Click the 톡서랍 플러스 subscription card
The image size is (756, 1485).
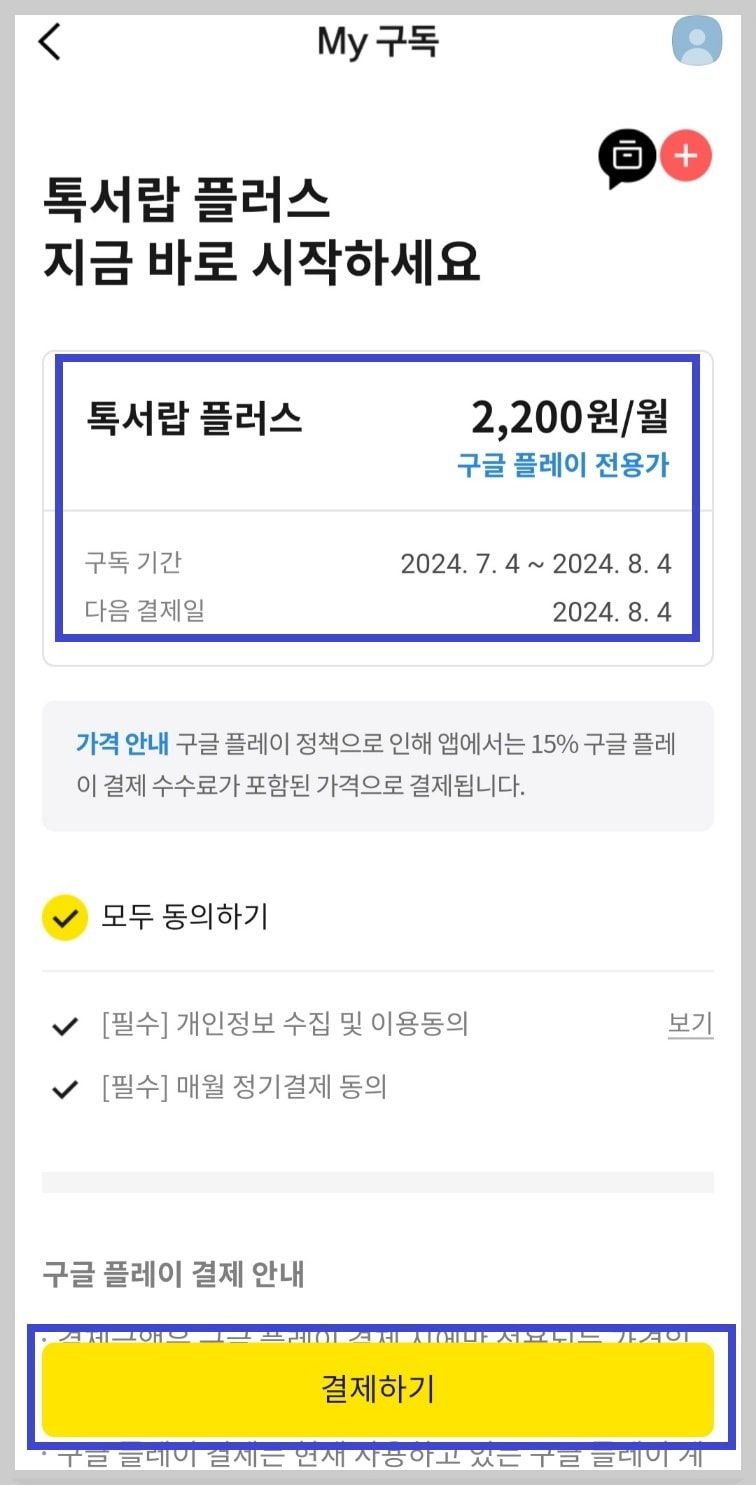click(378, 495)
